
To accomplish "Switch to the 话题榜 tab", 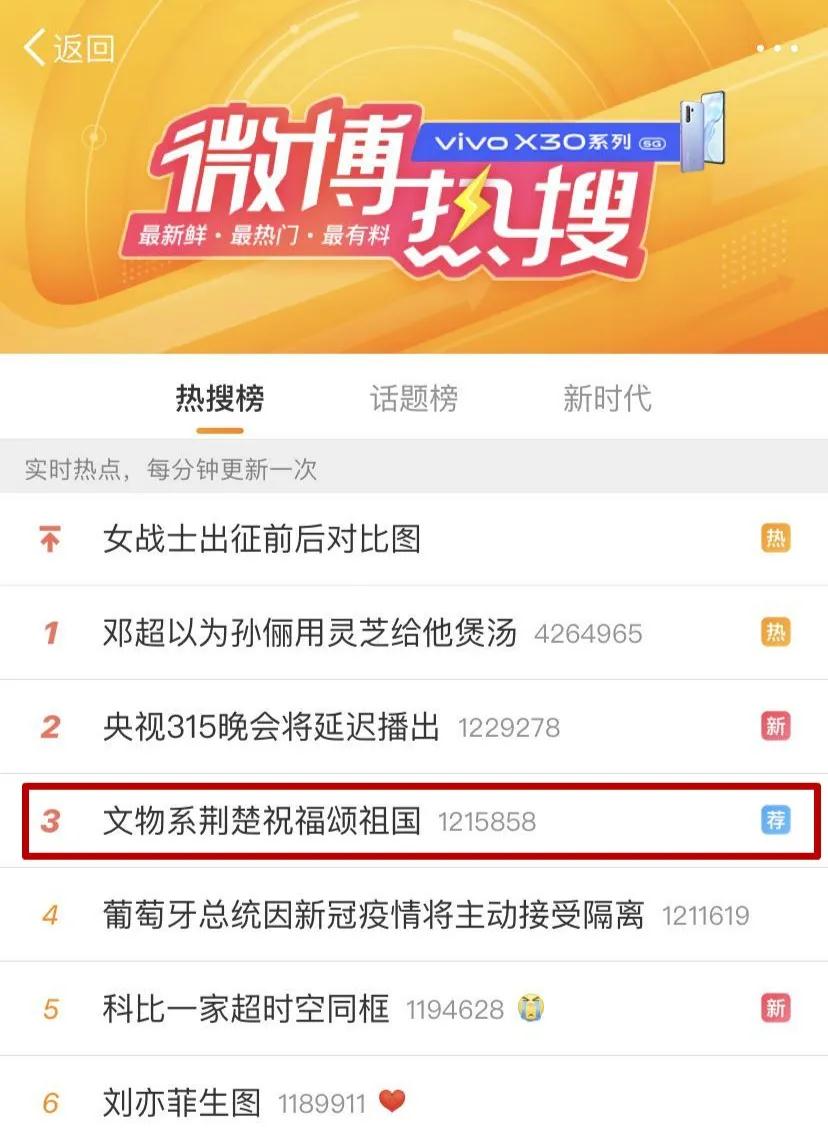I will (413, 399).
